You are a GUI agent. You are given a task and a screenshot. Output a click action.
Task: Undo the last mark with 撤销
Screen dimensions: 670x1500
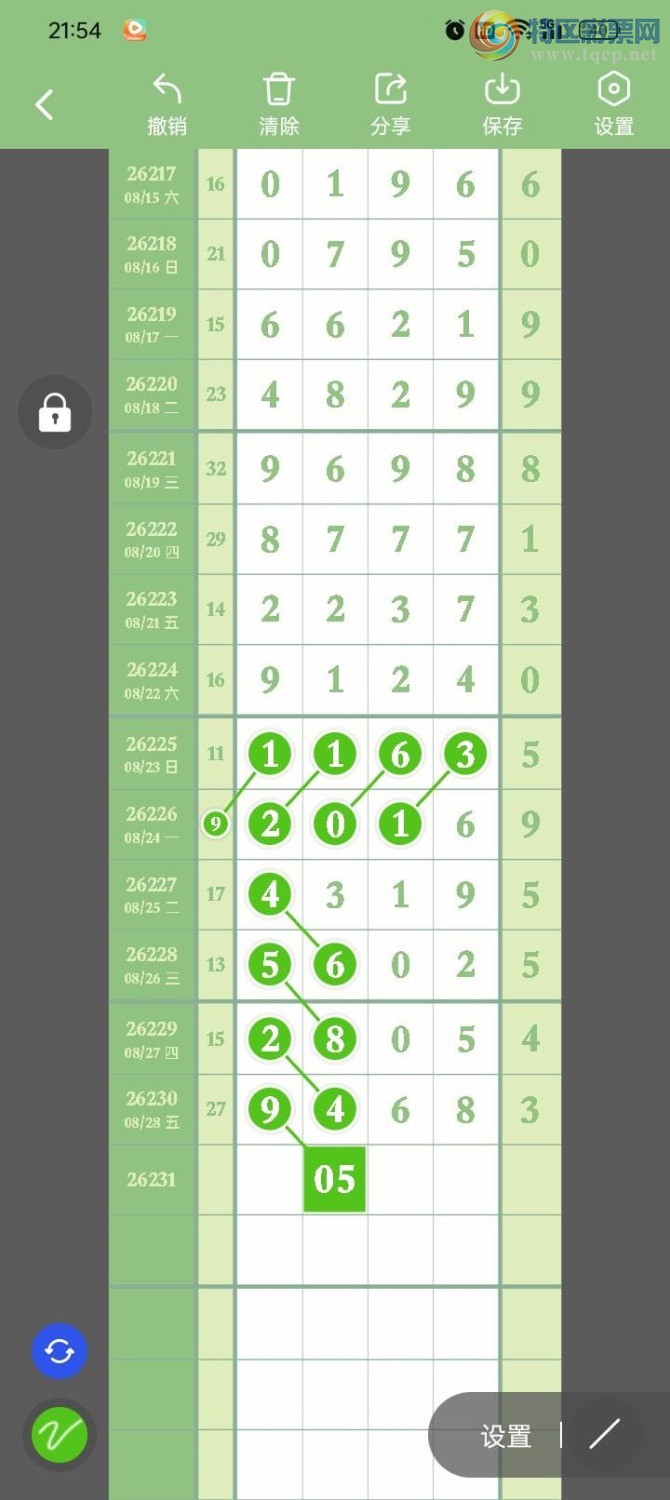point(167,104)
